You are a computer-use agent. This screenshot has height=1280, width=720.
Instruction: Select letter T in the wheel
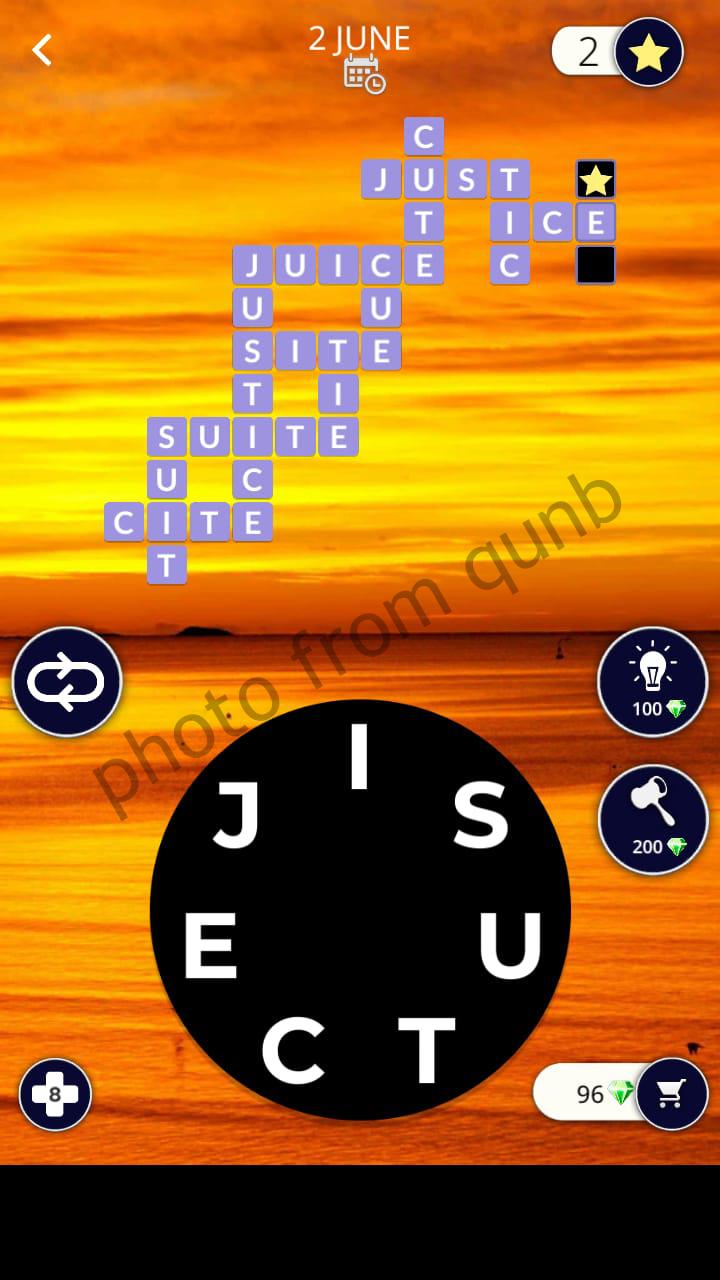[427, 1050]
